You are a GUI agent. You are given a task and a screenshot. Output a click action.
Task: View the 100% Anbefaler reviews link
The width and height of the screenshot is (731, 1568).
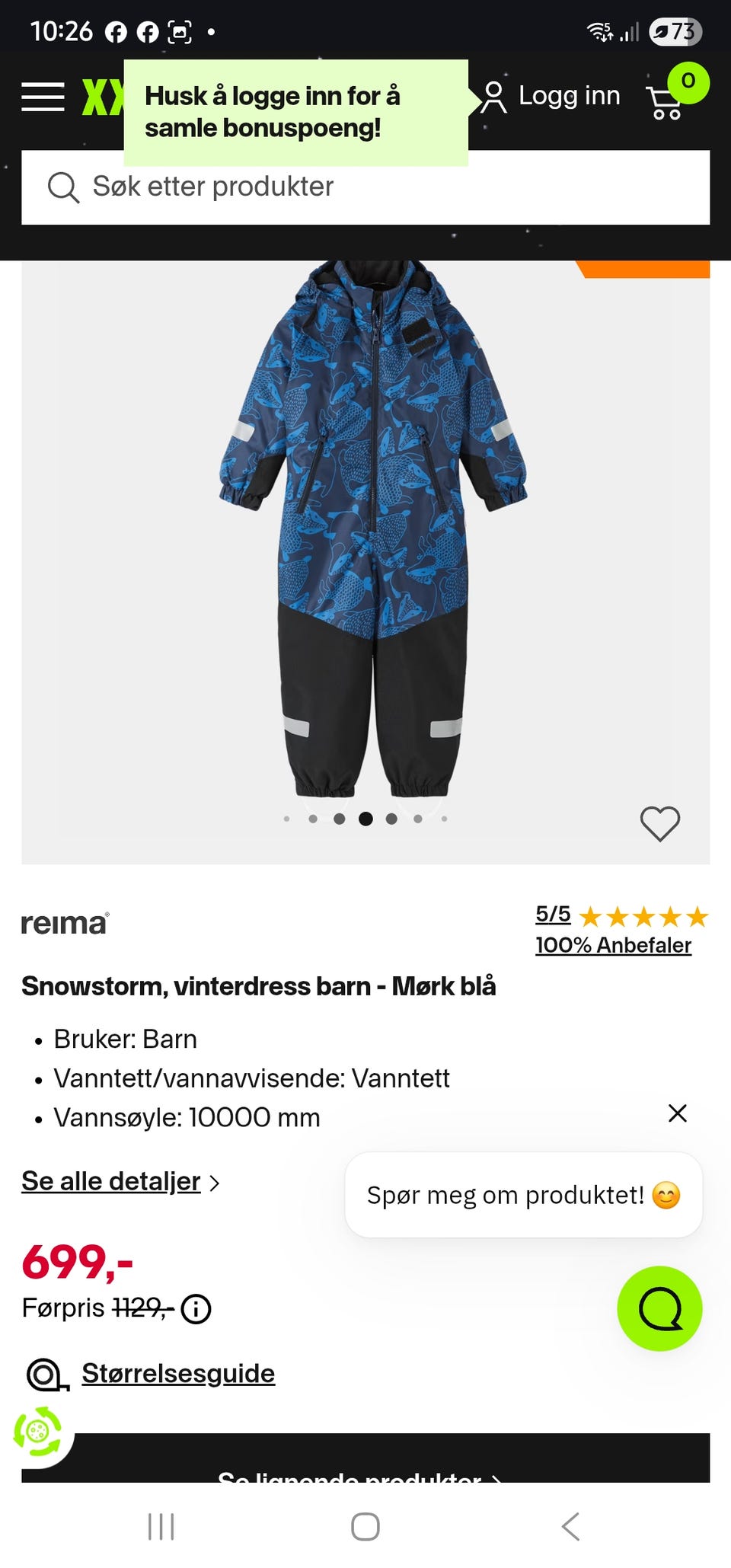(x=613, y=945)
